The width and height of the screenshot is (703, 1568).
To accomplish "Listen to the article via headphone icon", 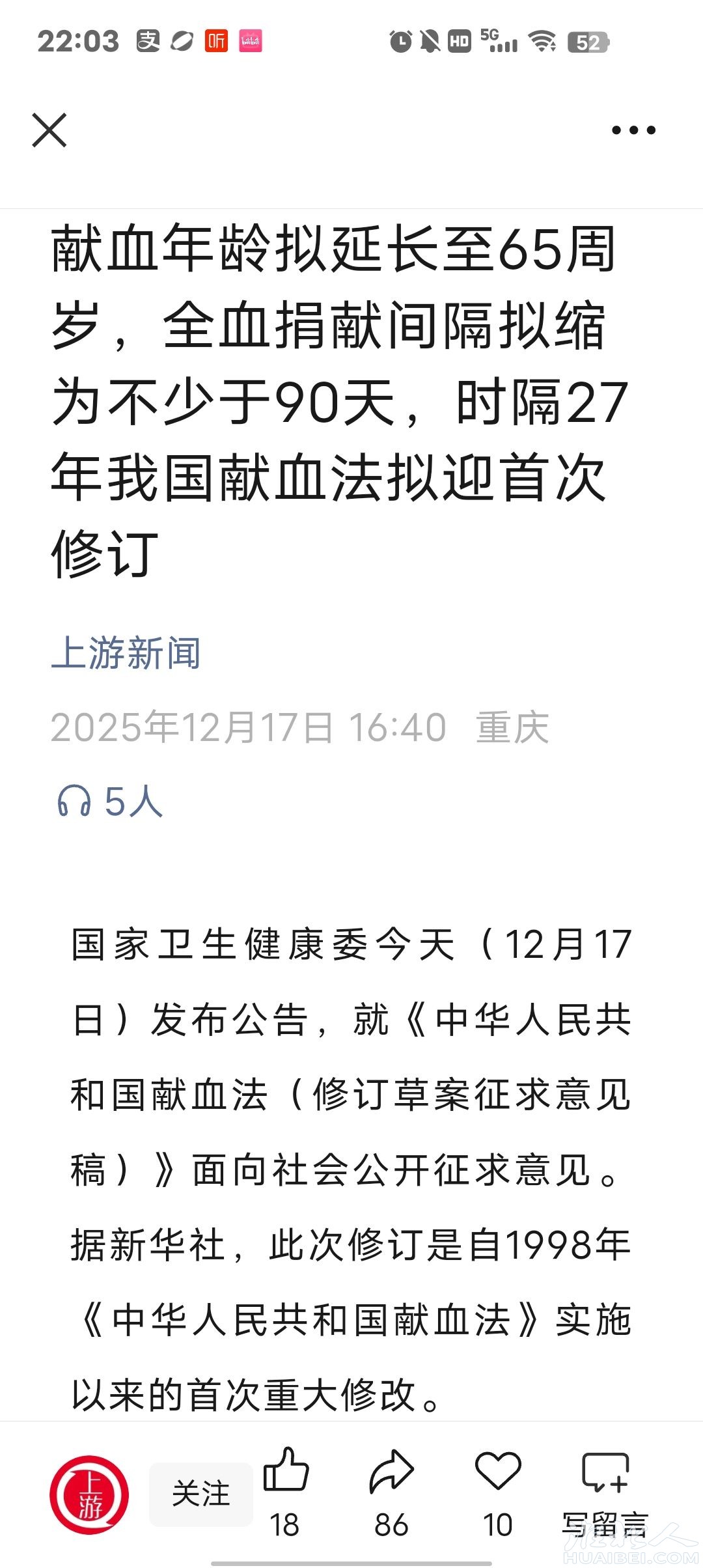I will point(74,801).
